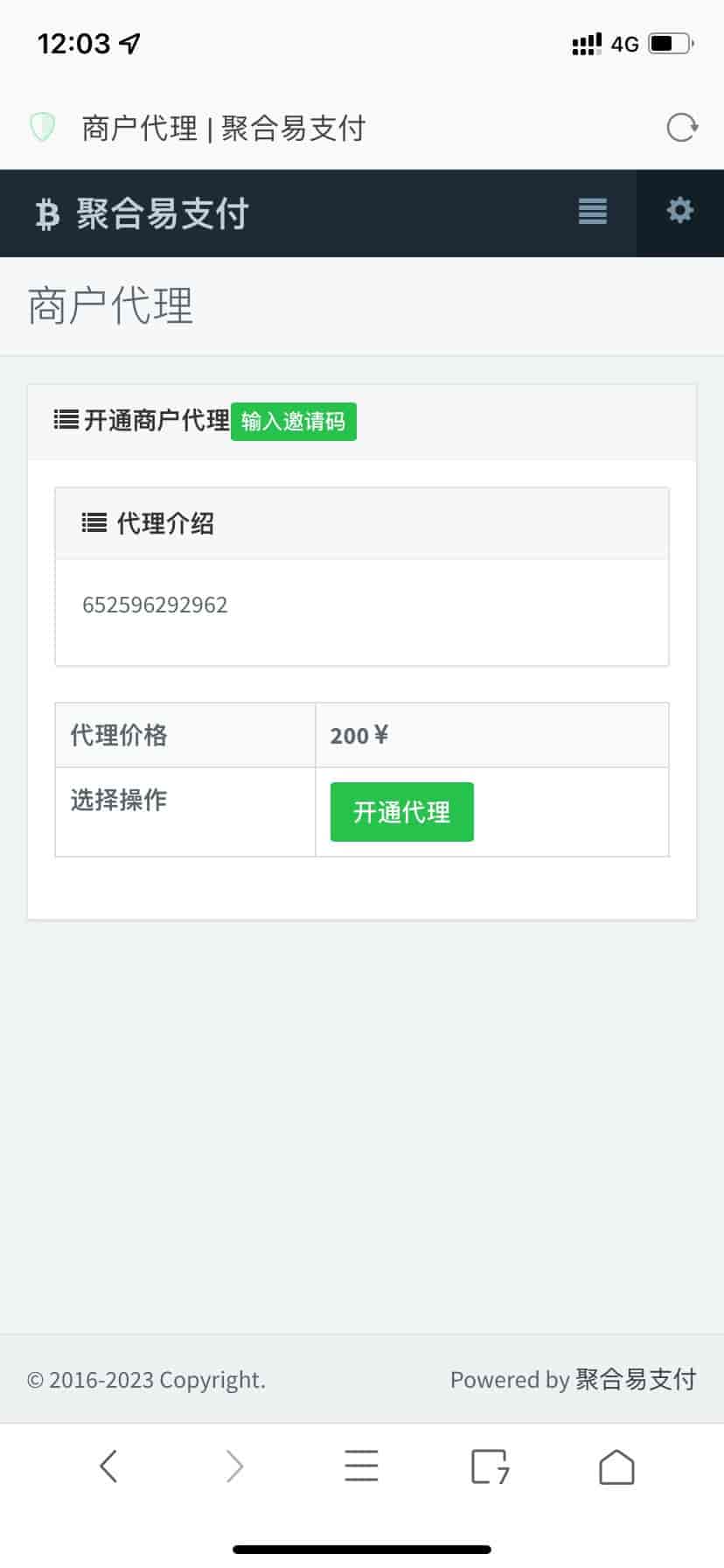724x1568 pixels.
Task: Open the hamburger menu in the header
Action: point(592,212)
